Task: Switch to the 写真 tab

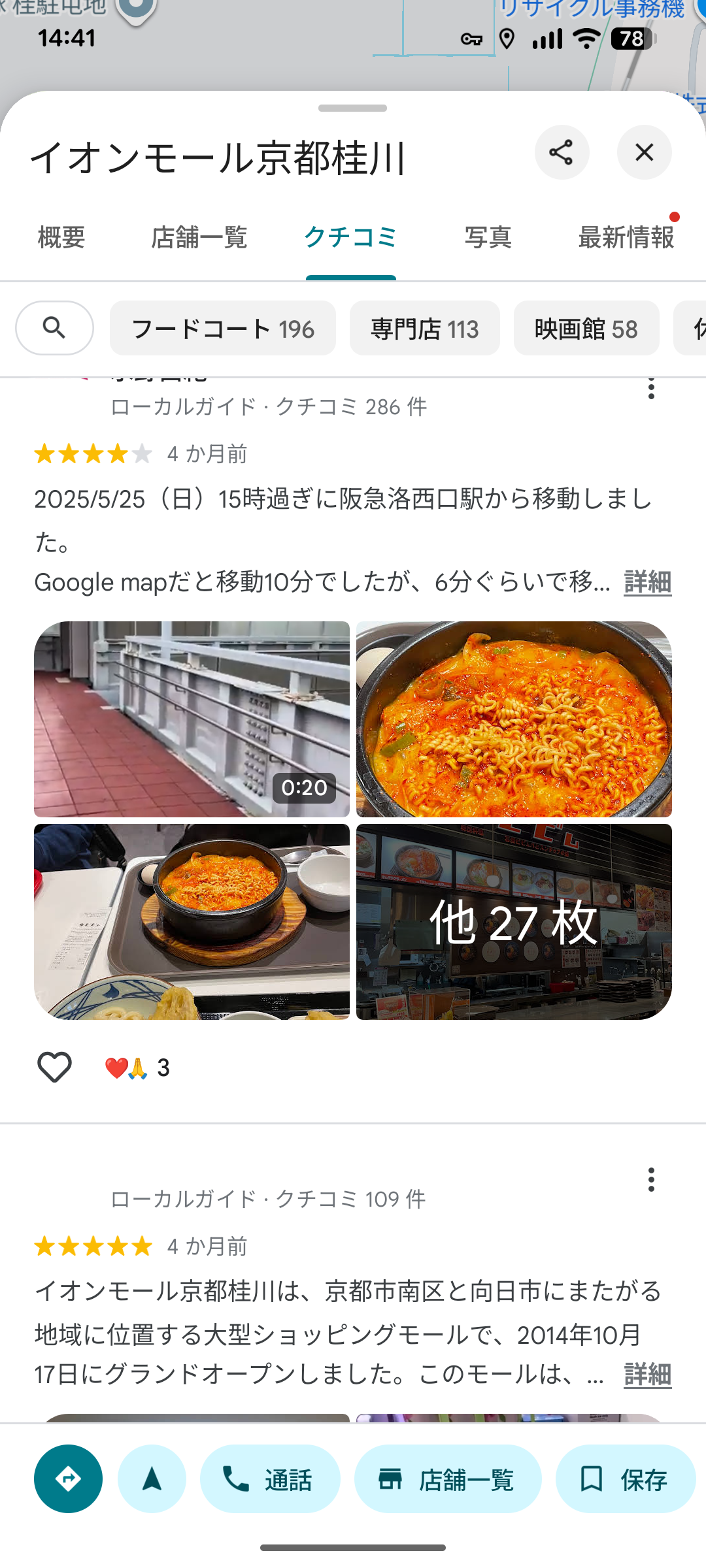Action: [x=488, y=237]
